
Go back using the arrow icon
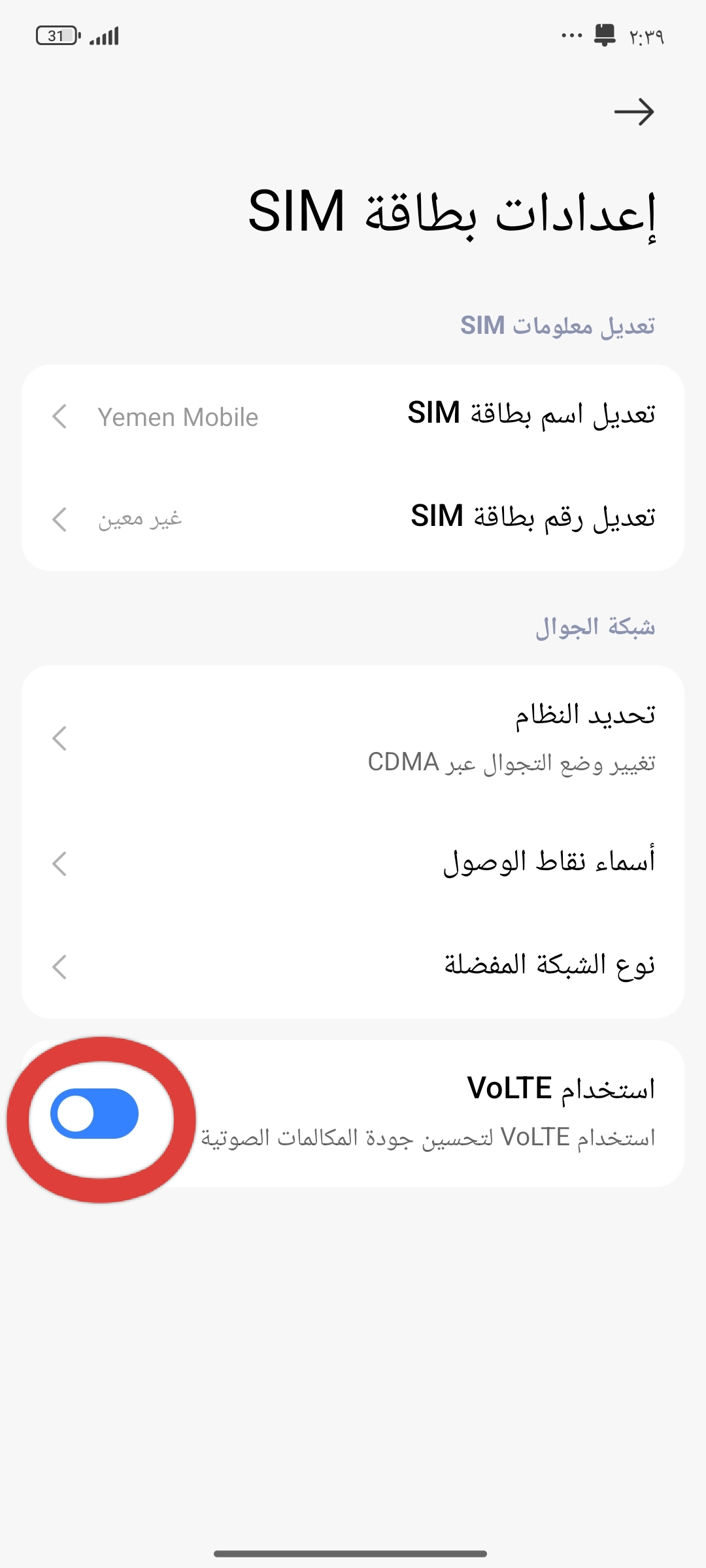point(633,112)
